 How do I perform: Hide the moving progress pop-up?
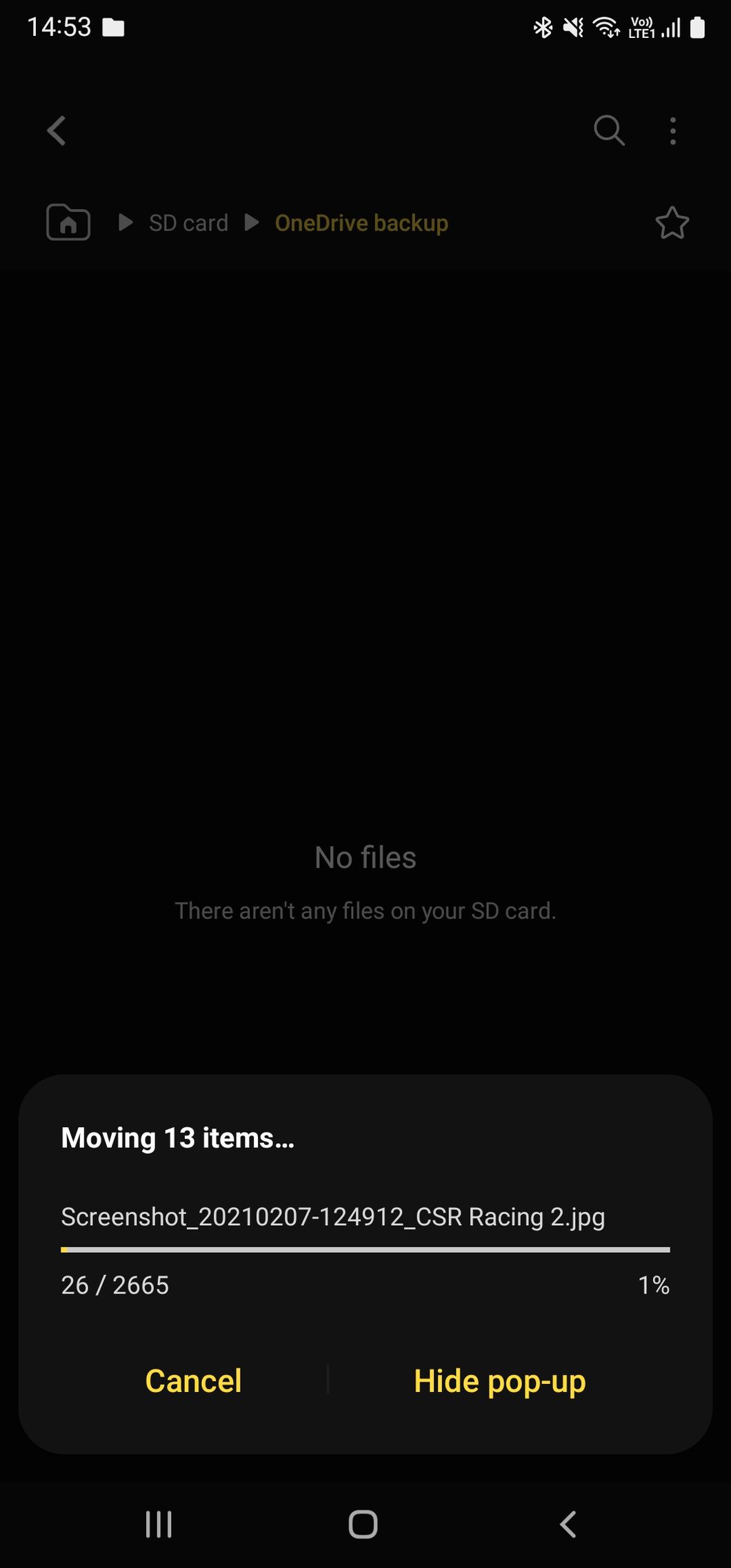click(499, 1381)
